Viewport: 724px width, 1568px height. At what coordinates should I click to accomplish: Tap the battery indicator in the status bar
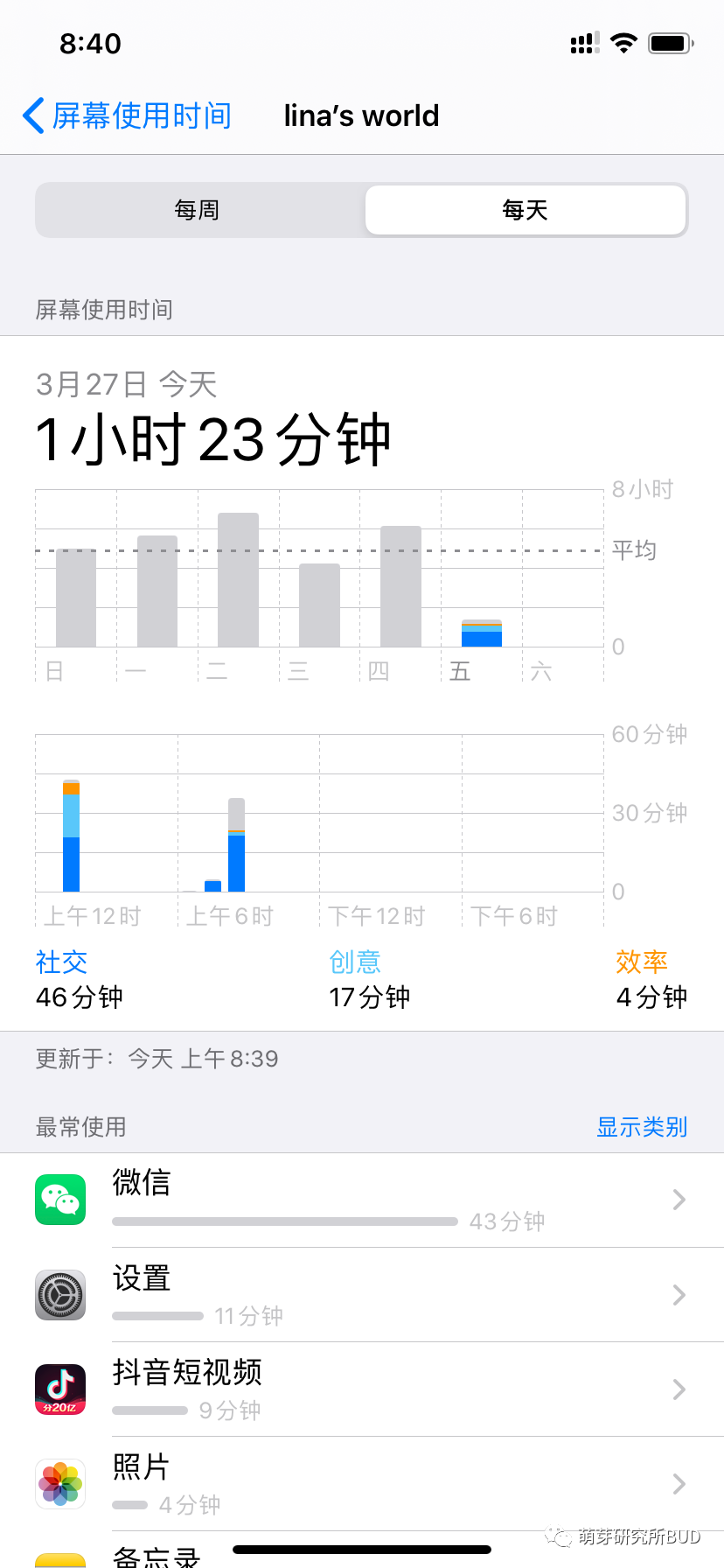[x=671, y=42]
